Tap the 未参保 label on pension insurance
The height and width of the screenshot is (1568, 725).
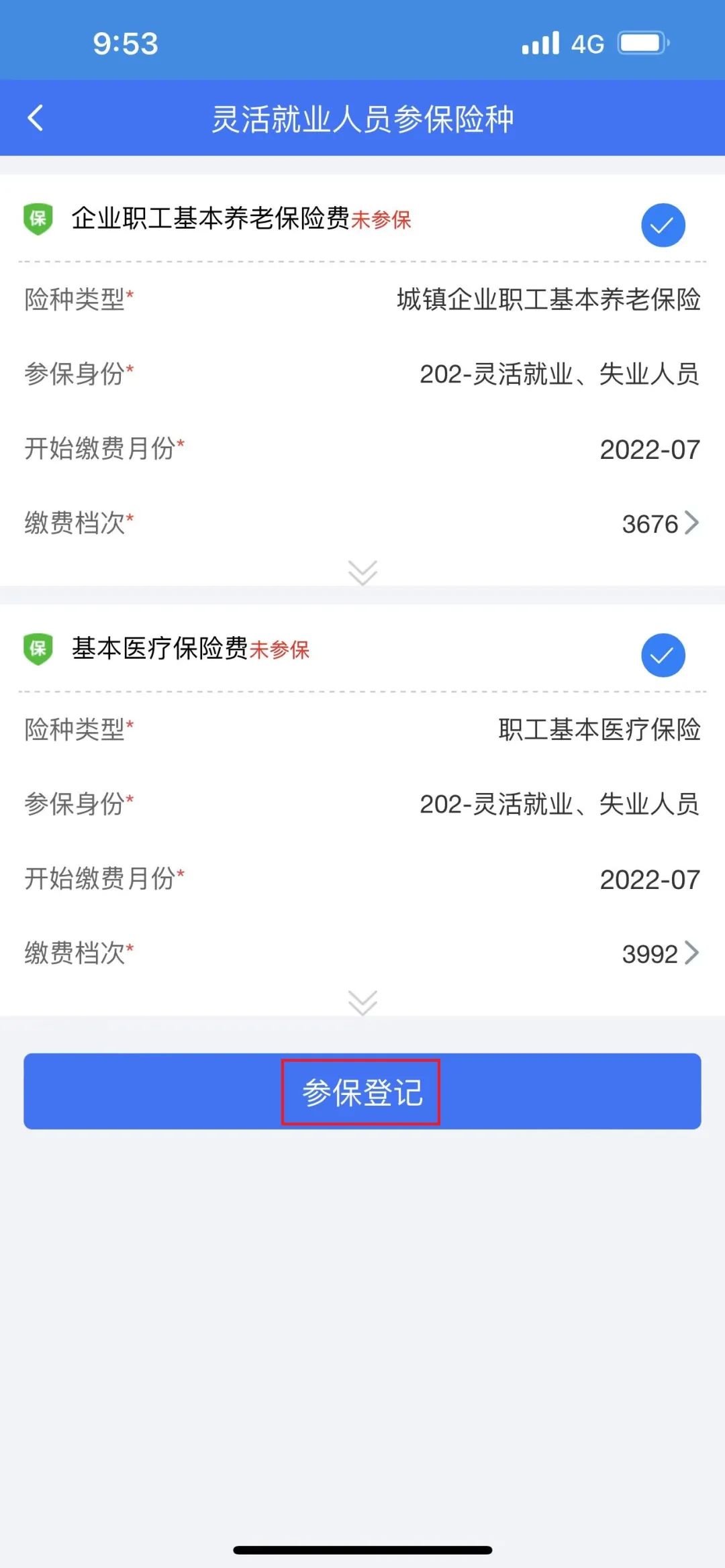click(383, 219)
